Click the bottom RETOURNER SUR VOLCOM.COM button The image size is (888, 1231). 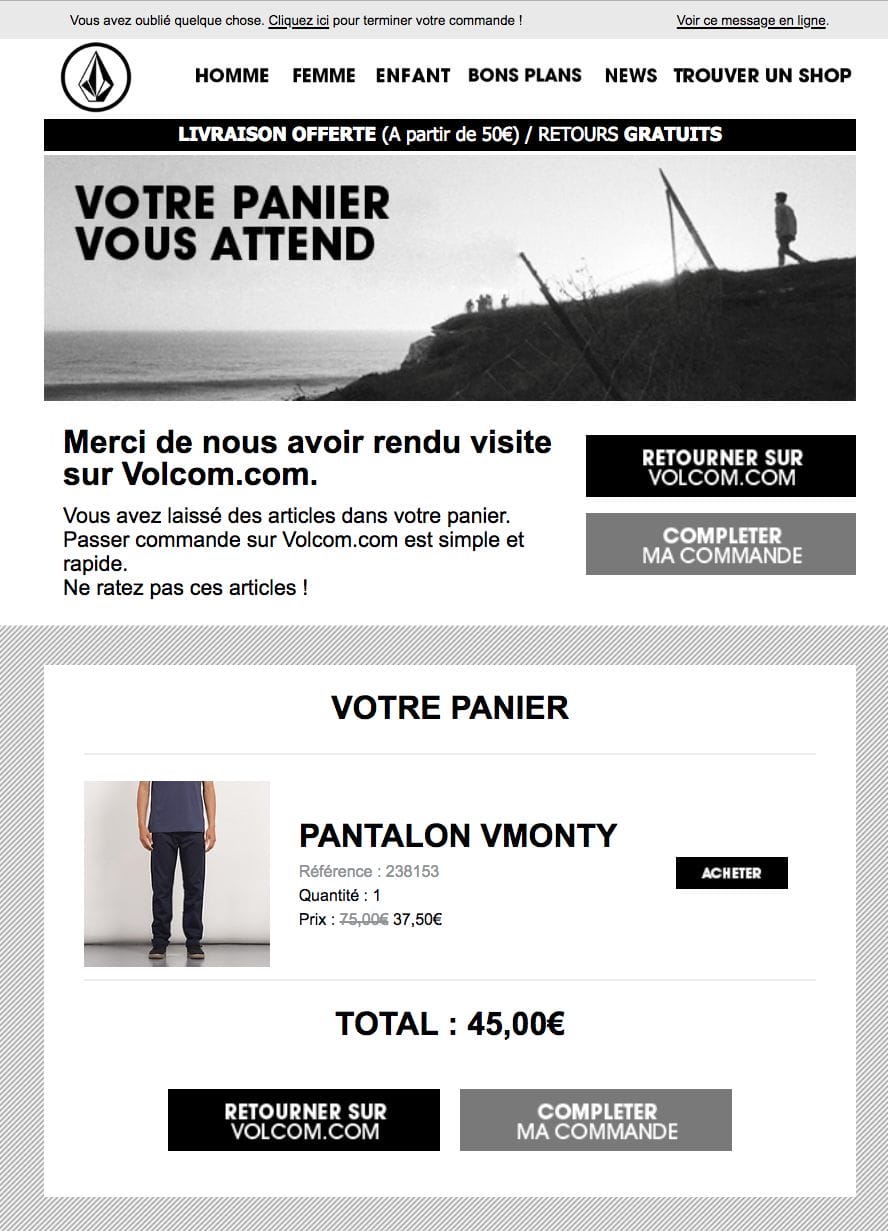pyautogui.click(x=304, y=1119)
